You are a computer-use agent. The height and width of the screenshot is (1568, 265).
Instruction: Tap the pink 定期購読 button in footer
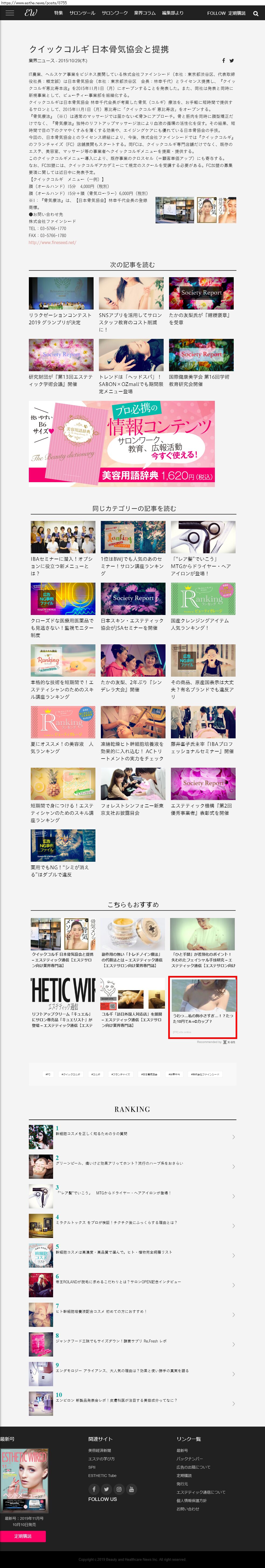[23, 1536]
